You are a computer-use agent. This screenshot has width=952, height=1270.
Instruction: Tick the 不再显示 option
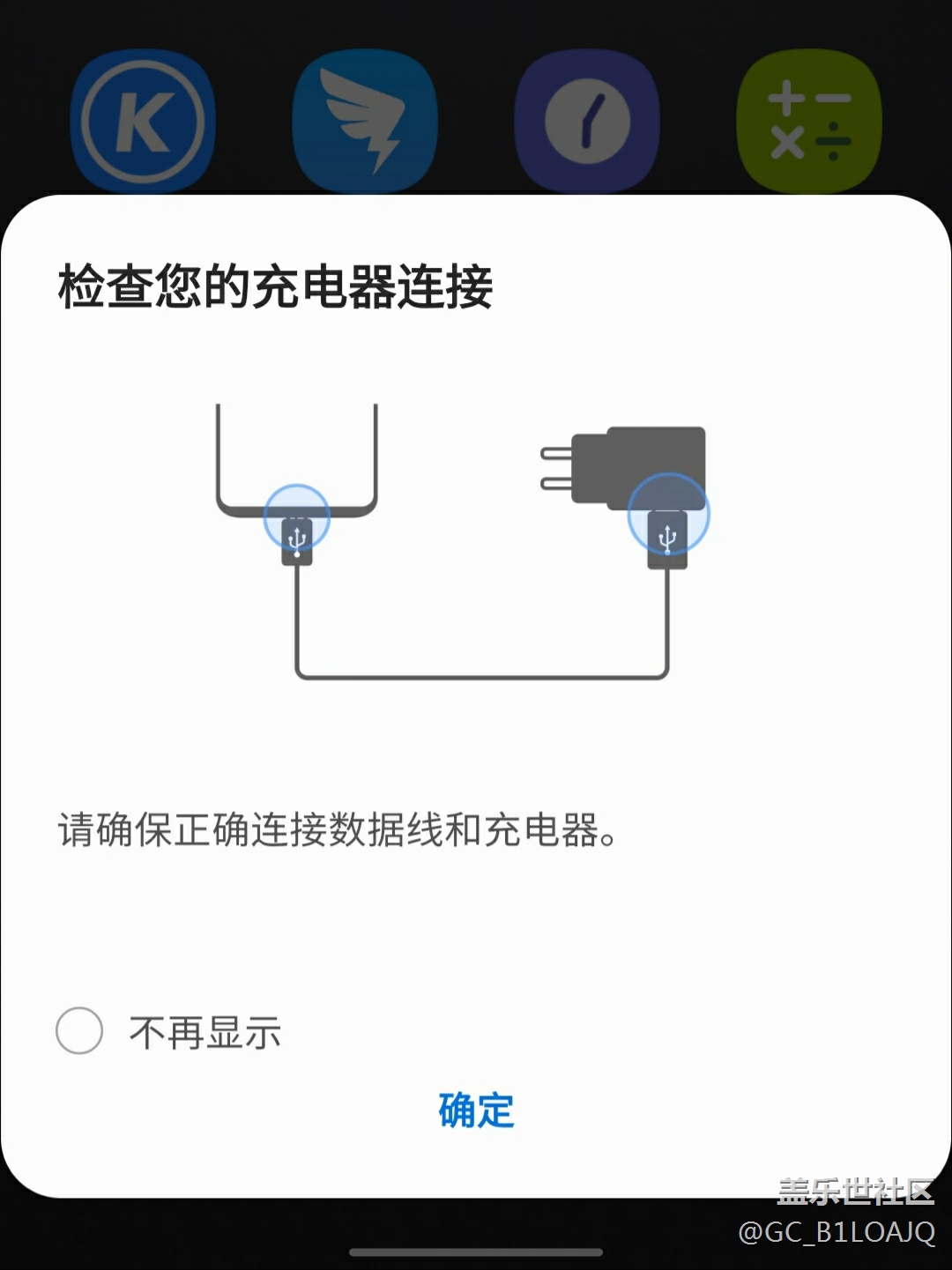click(x=79, y=1031)
